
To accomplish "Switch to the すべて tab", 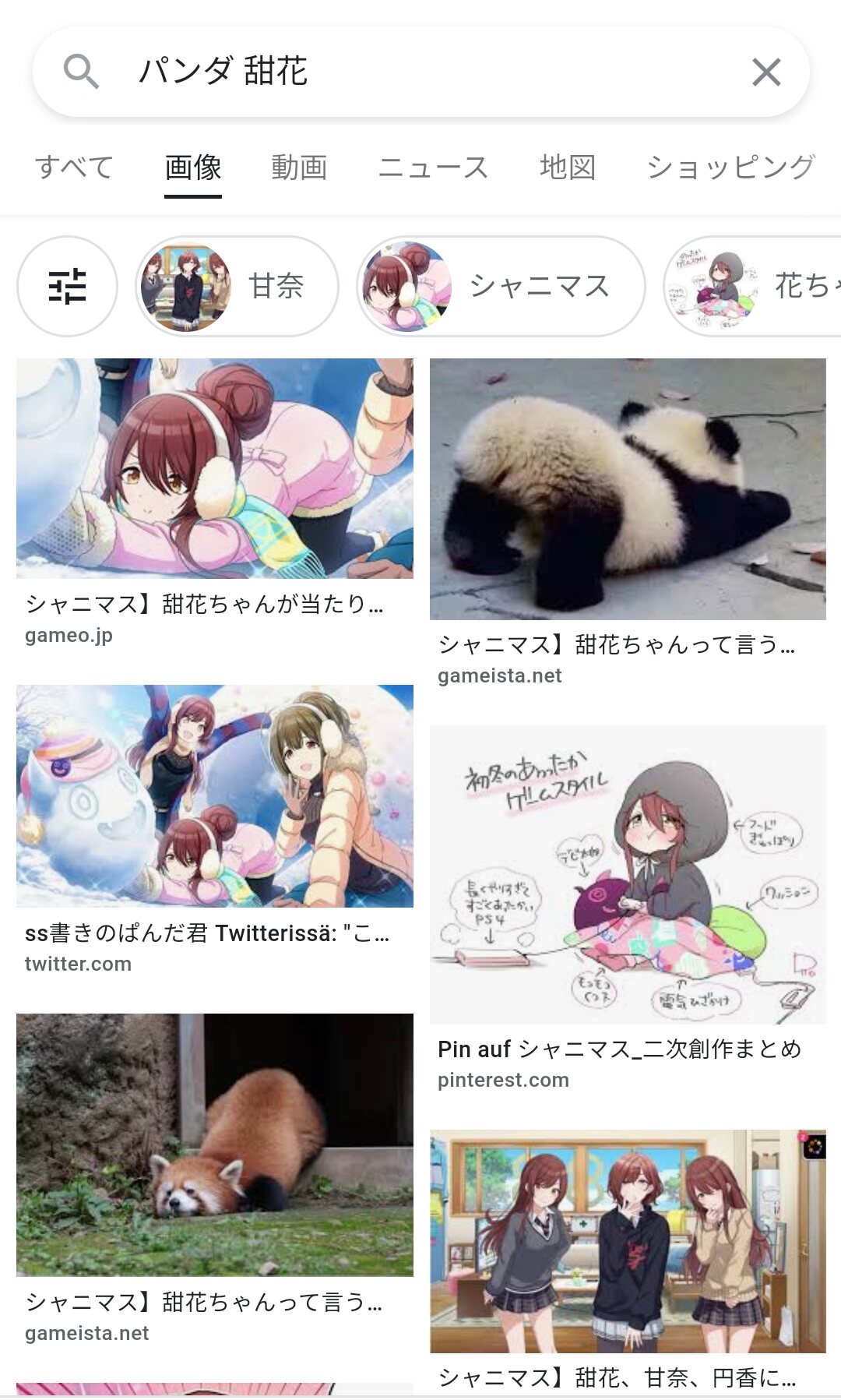I will pos(75,168).
